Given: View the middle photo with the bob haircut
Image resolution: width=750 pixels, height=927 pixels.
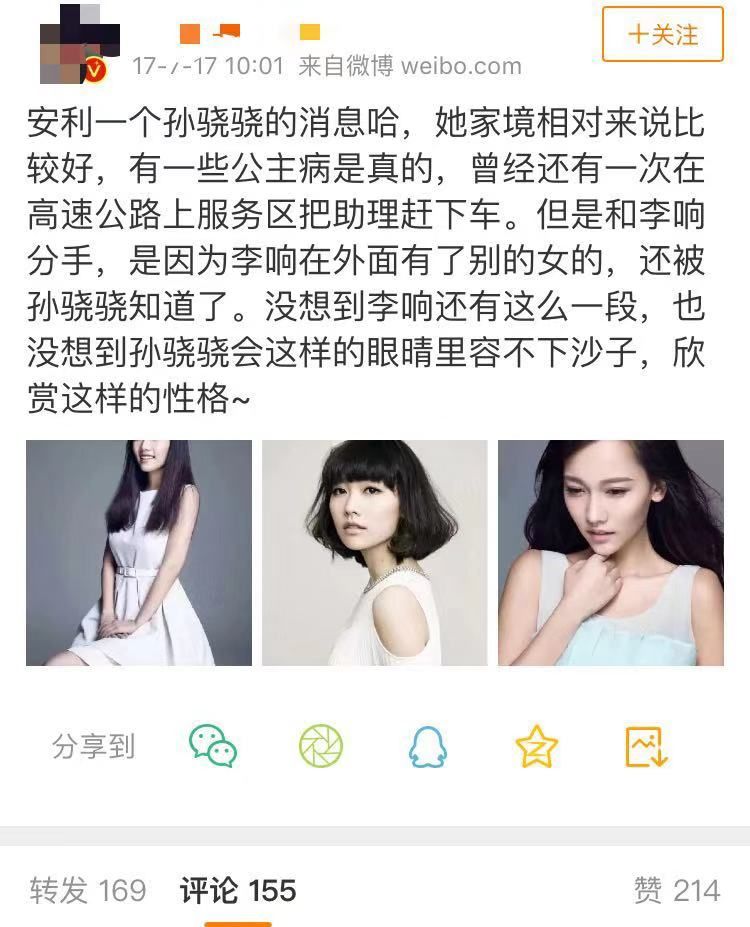Looking at the screenshot, I should click(x=375, y=553).
